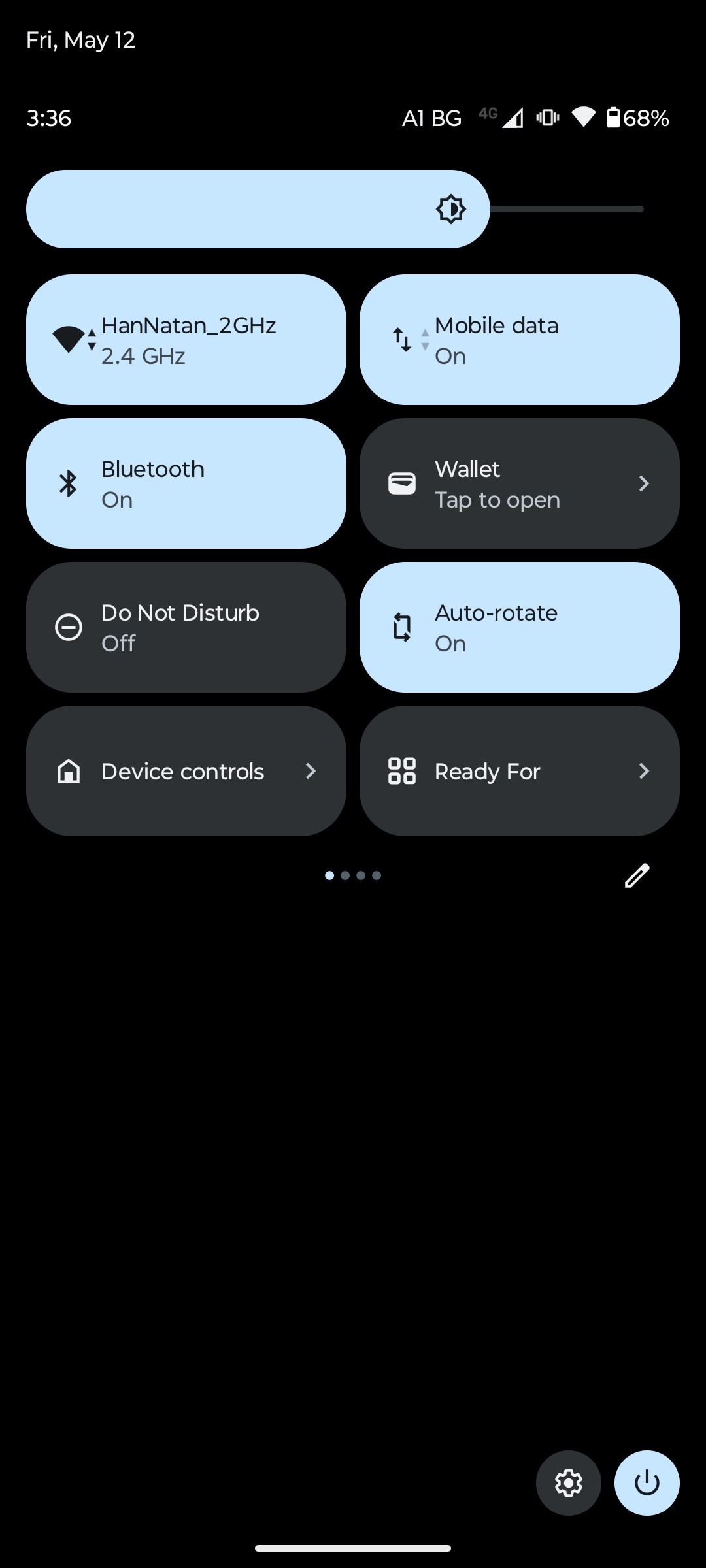Open Device controls
The width and height of the screenshot is (706, 1568).
tap(186, 771)
